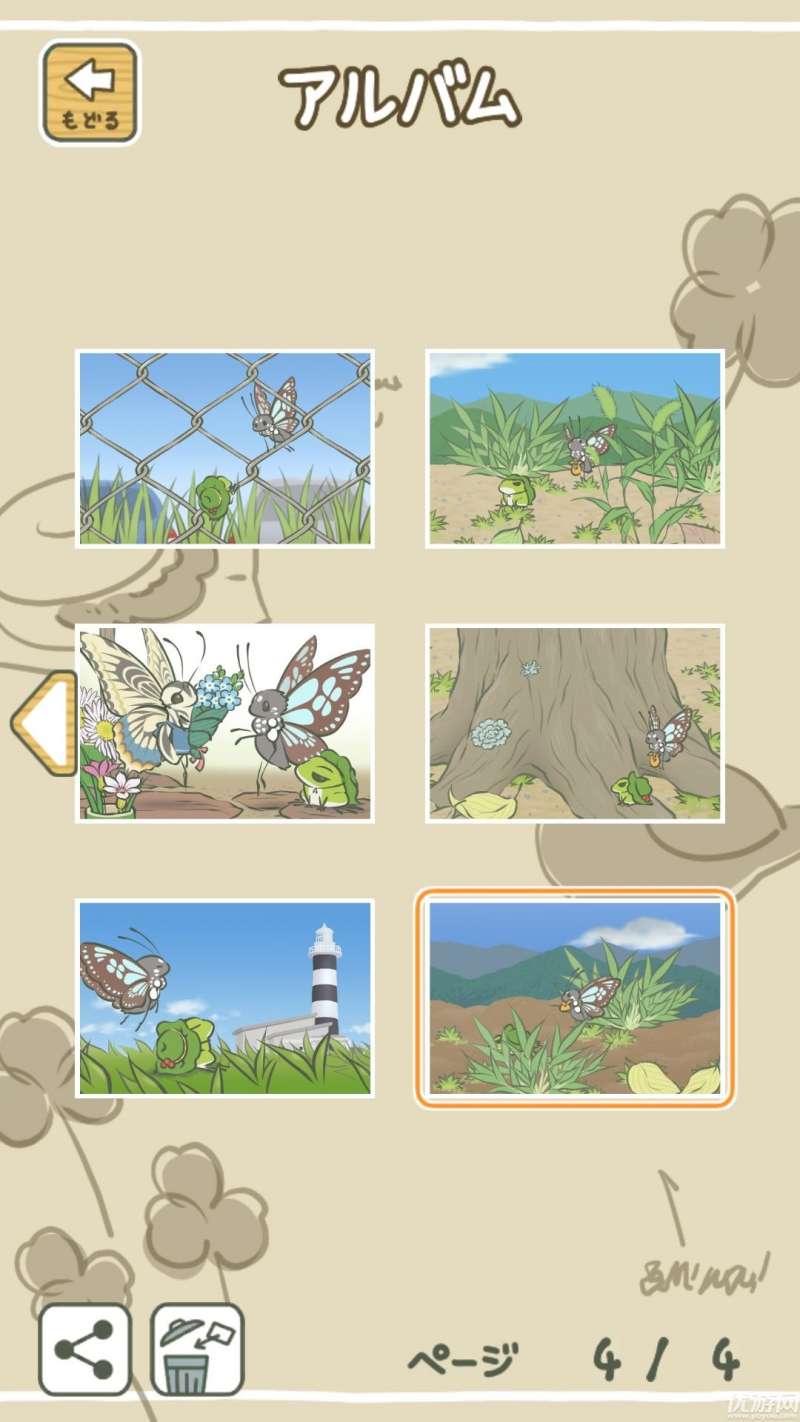Select the large tree trunk photo
This screenshot has width=800, height=1422.
(575, 723)
